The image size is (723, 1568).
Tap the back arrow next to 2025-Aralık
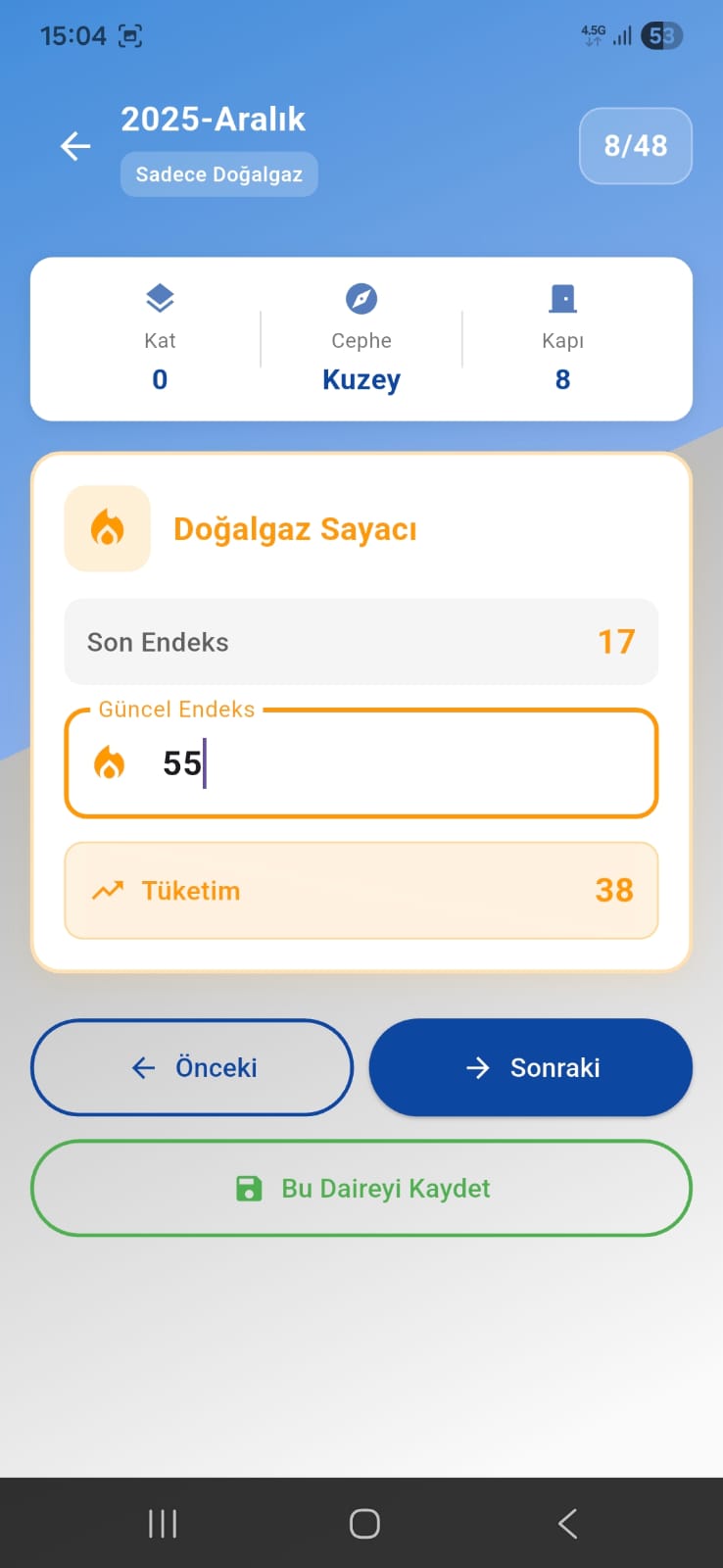74,146
